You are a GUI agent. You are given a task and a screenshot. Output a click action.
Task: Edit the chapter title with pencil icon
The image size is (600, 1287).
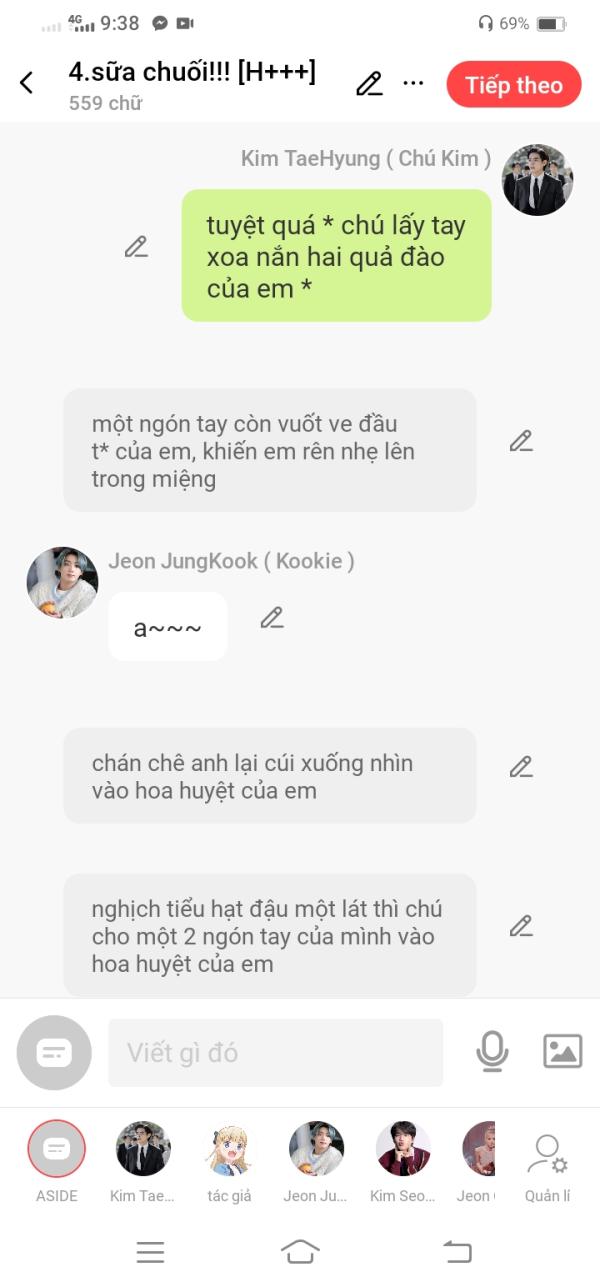pos(369,84)
